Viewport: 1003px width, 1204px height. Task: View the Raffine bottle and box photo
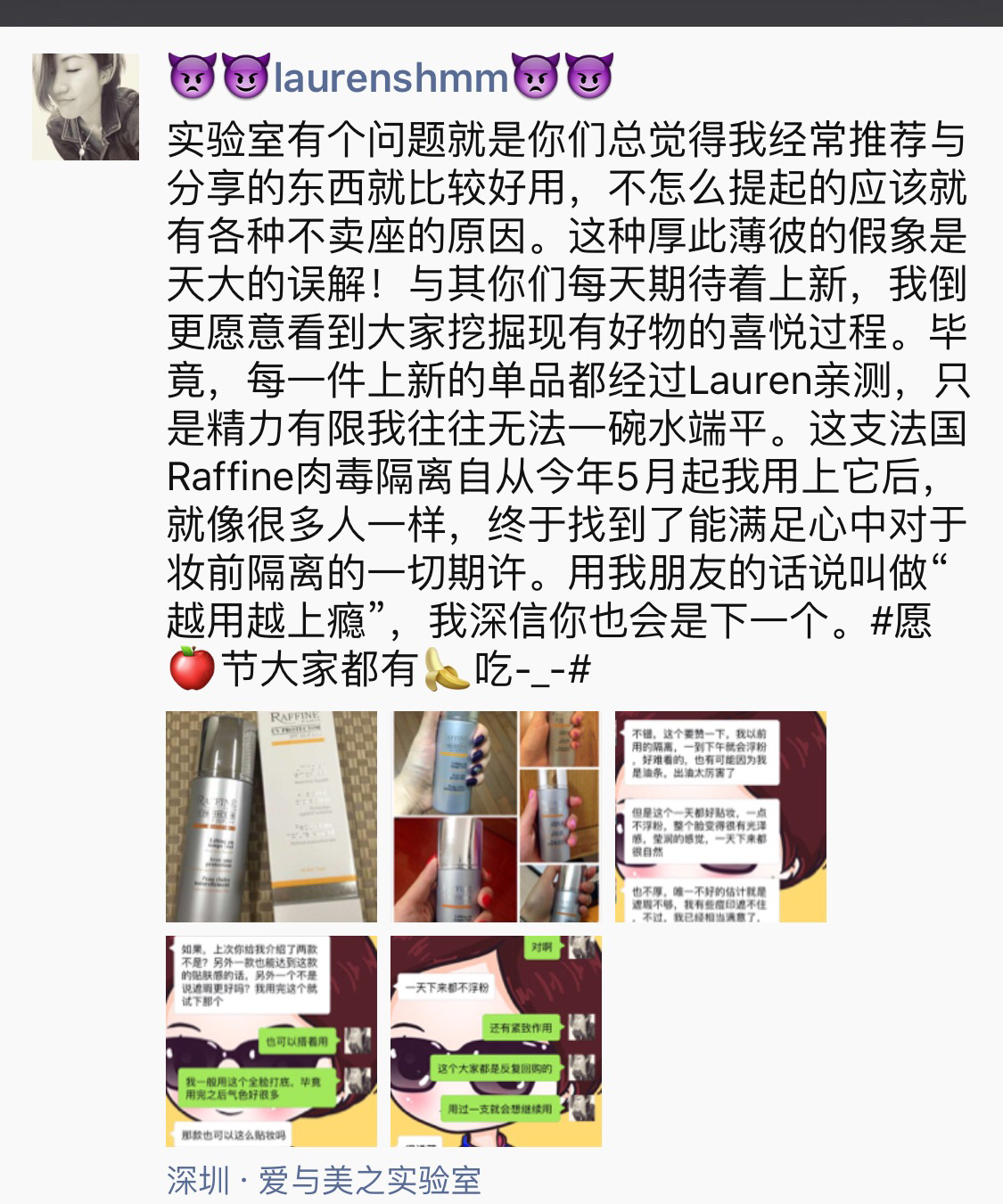click(x=271, y=816)
